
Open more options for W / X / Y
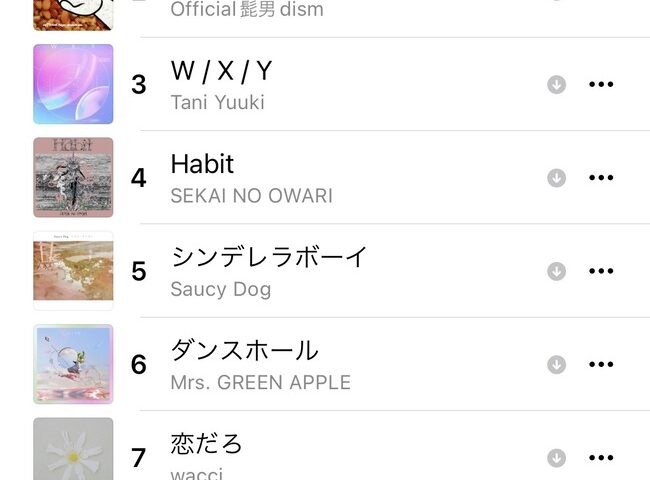click(x=601, y=84)
